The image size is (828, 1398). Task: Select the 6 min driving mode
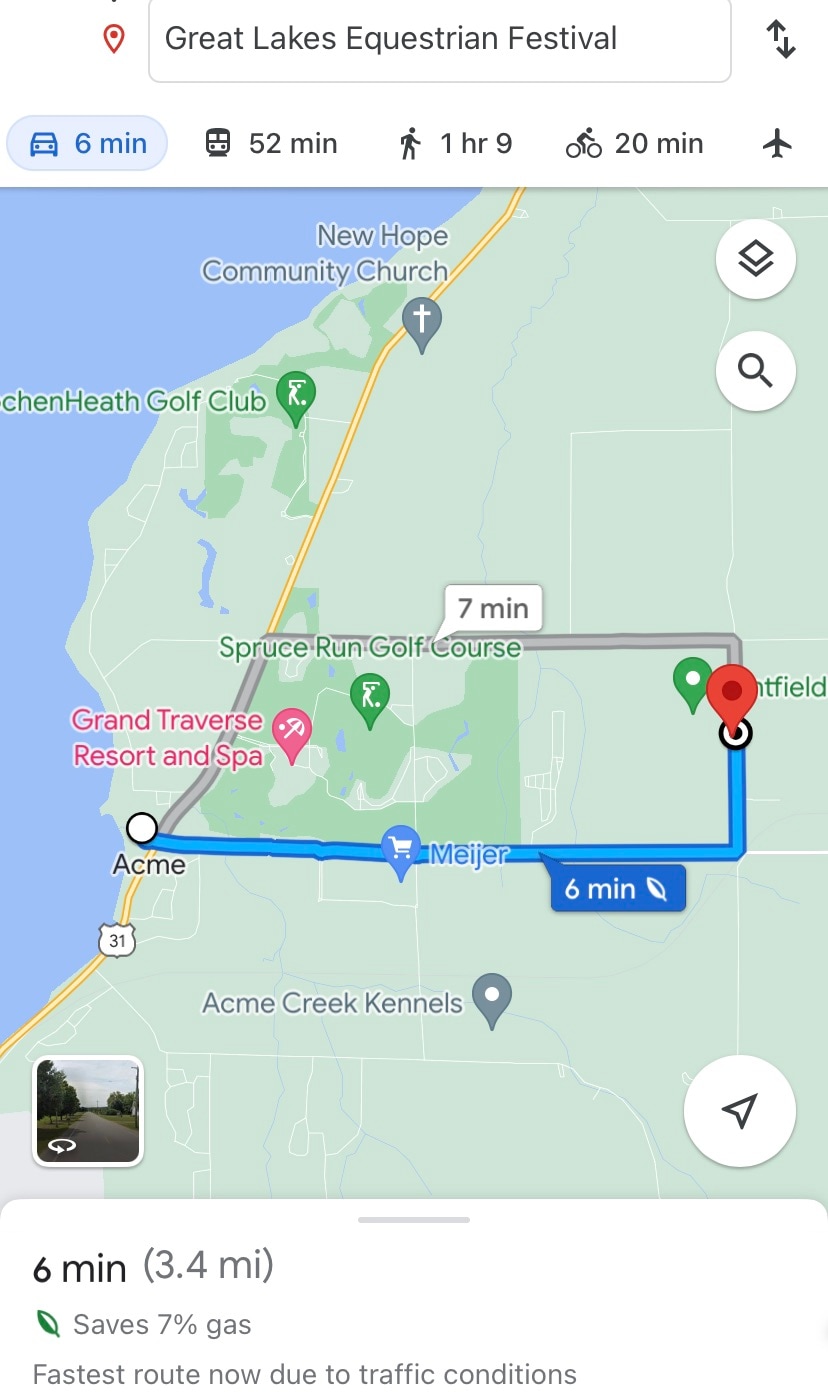click(x=87, y=144)
